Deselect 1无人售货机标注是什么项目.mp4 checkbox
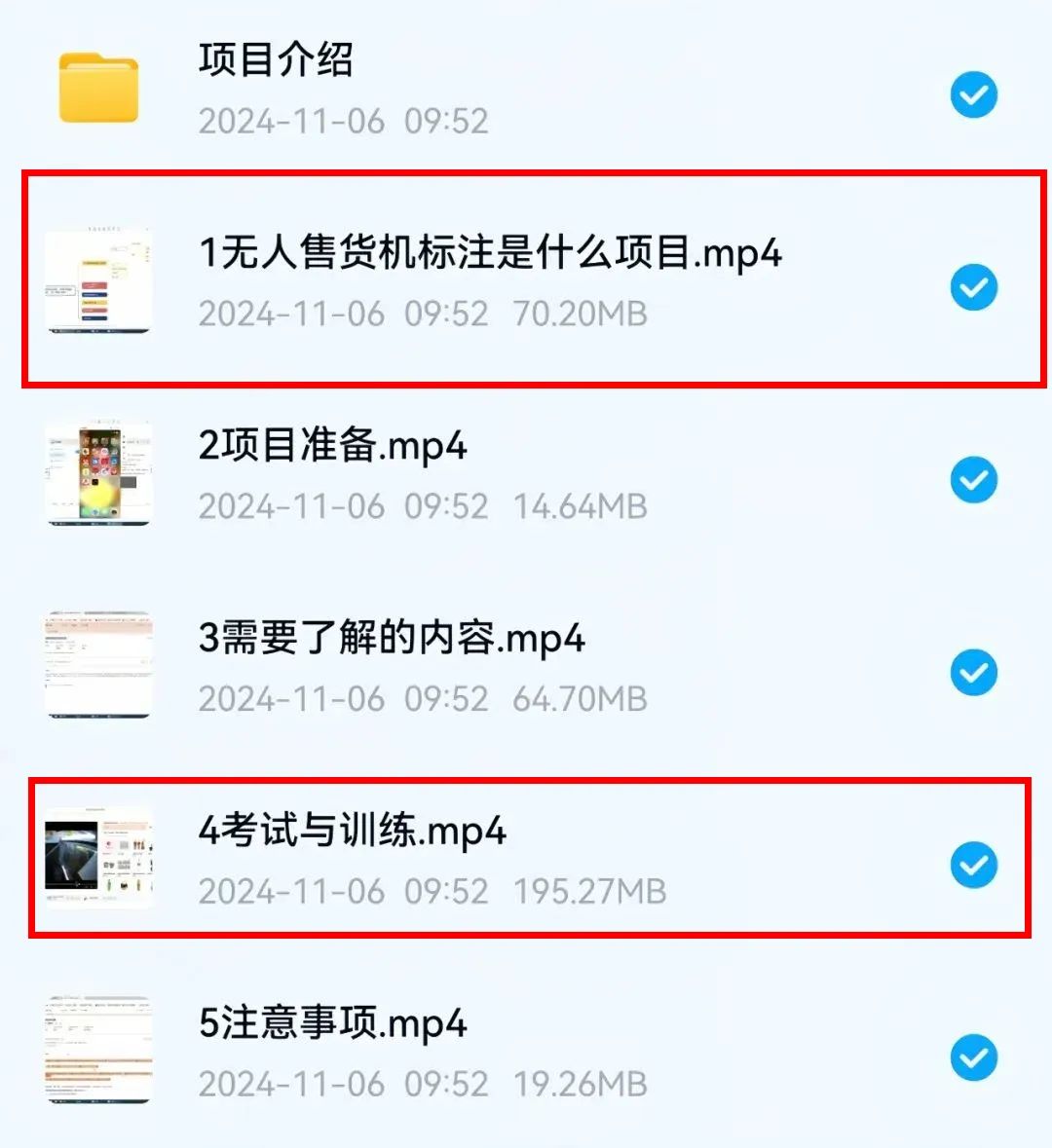1052x1148 pixels. 973,287
